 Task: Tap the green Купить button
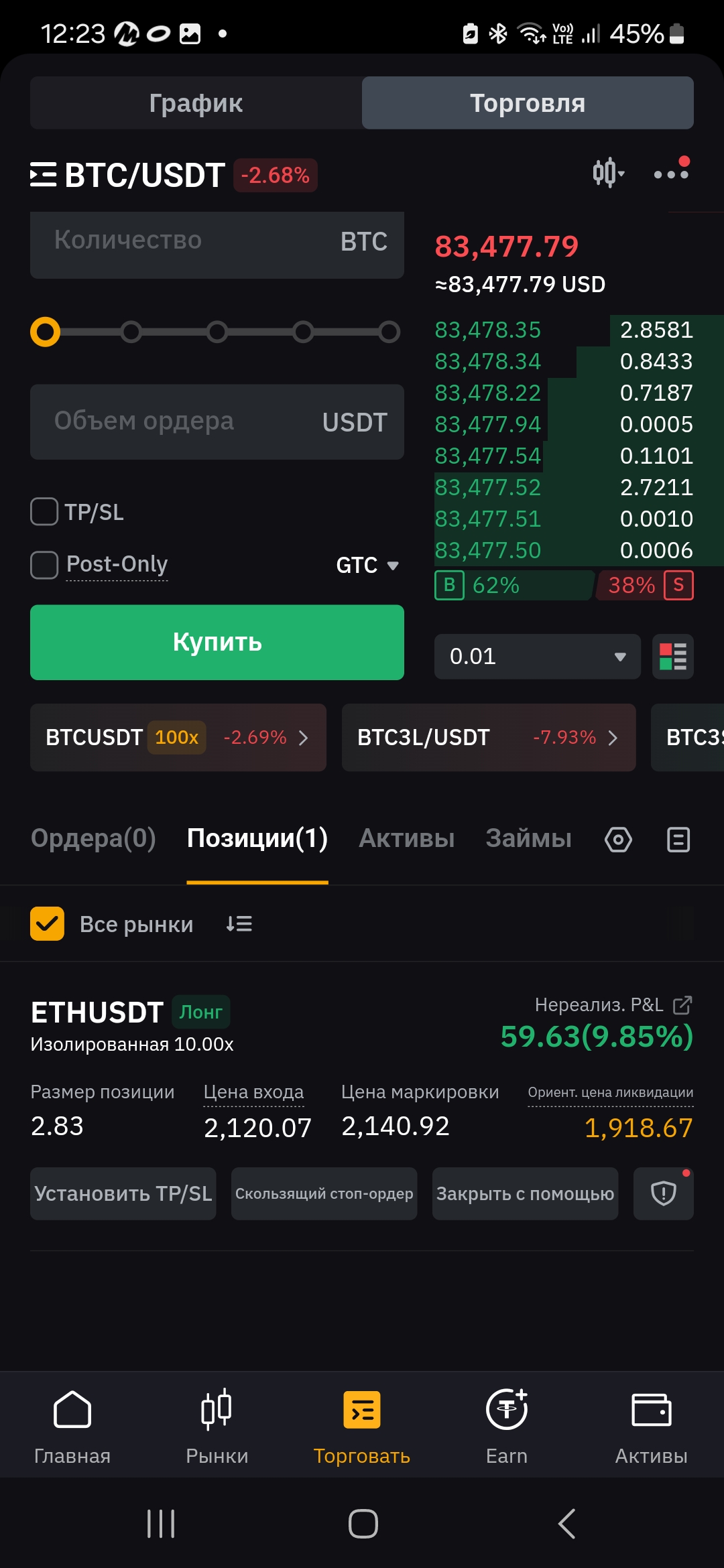click(x=217, y=642)
